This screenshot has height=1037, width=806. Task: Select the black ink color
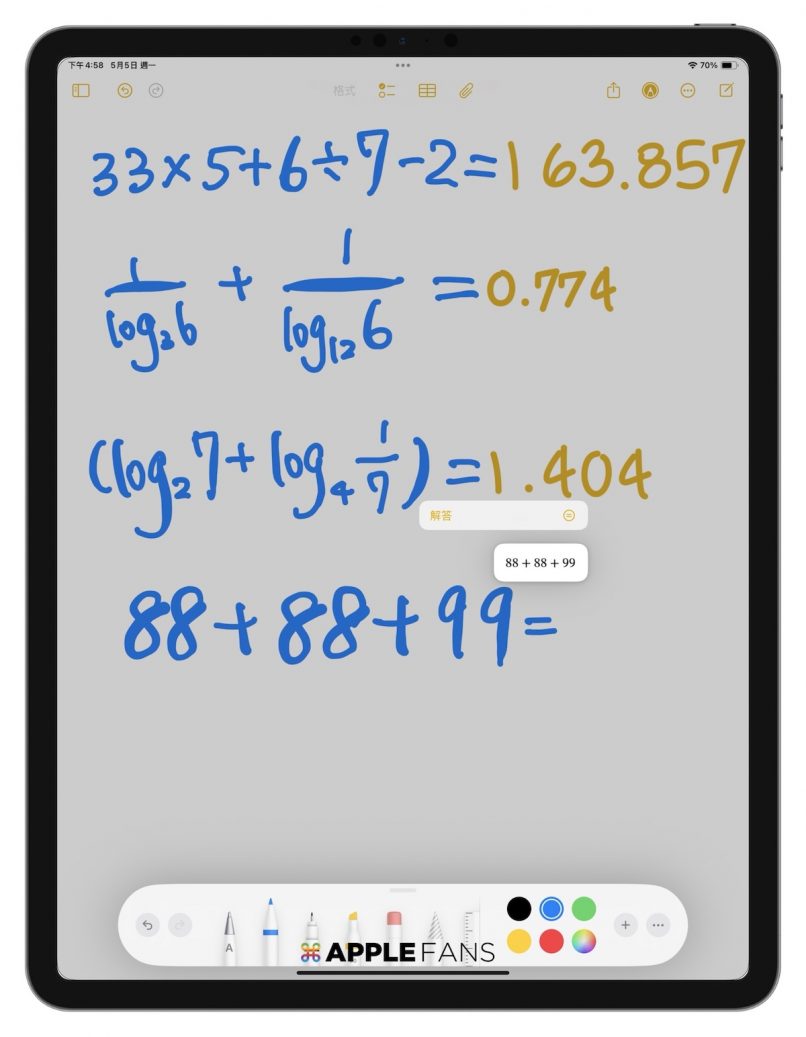518,908
